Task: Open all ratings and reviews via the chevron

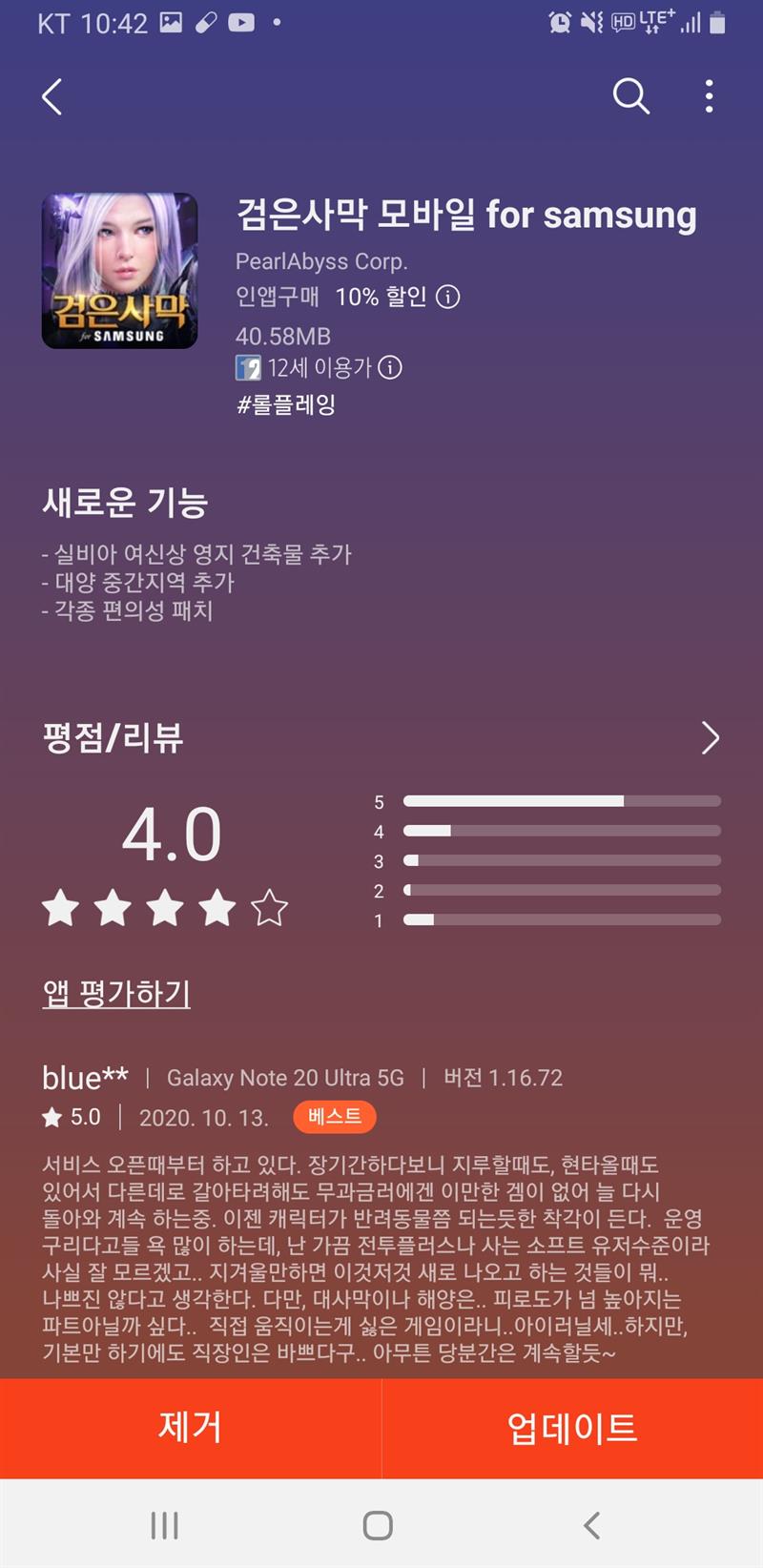Action: pyautogui.click(x=710, y=737)
